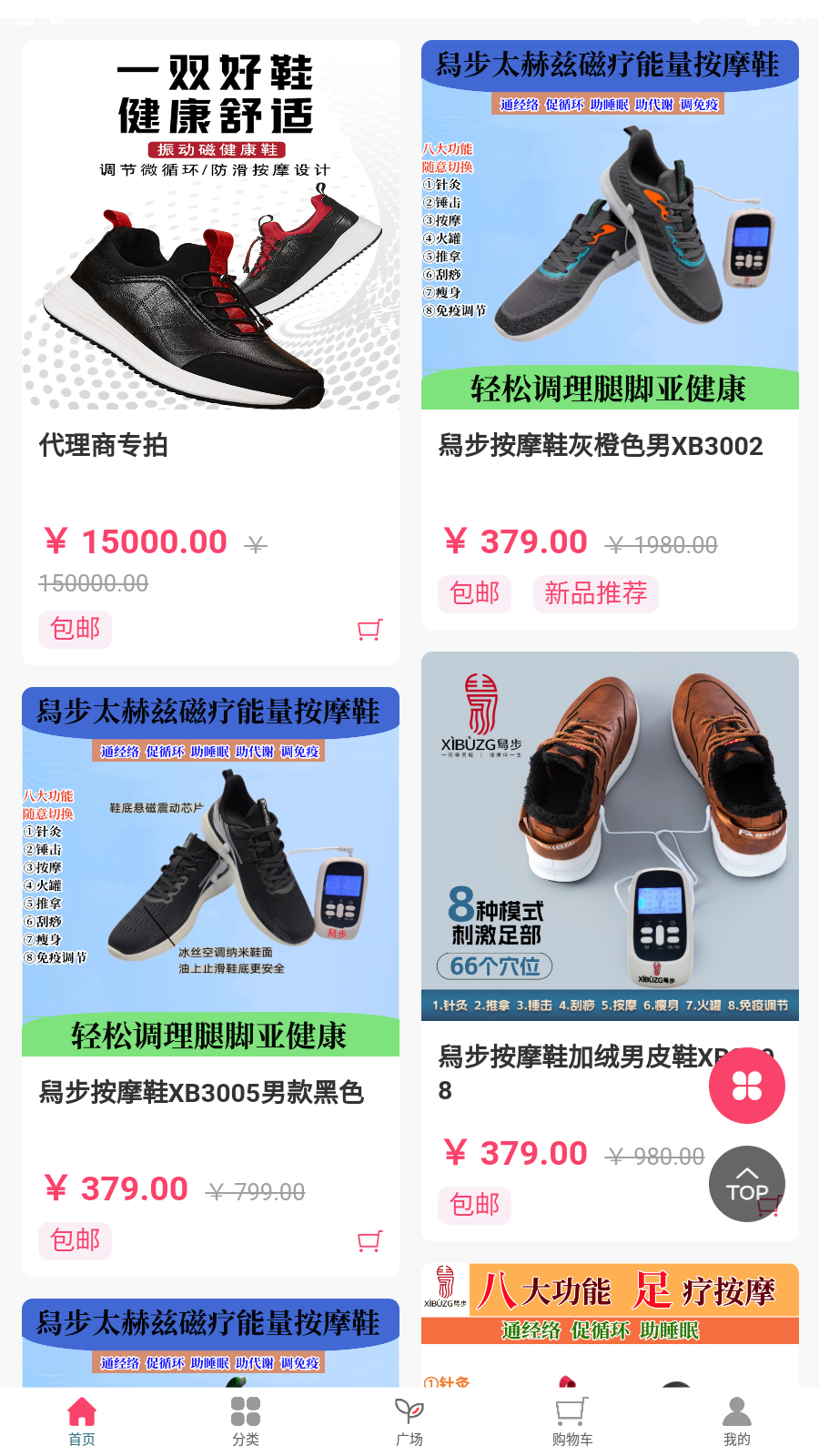Click the TOP back-to-top button
The height and width of the screenshot is (1456, 819).
tap(746, 1184)
